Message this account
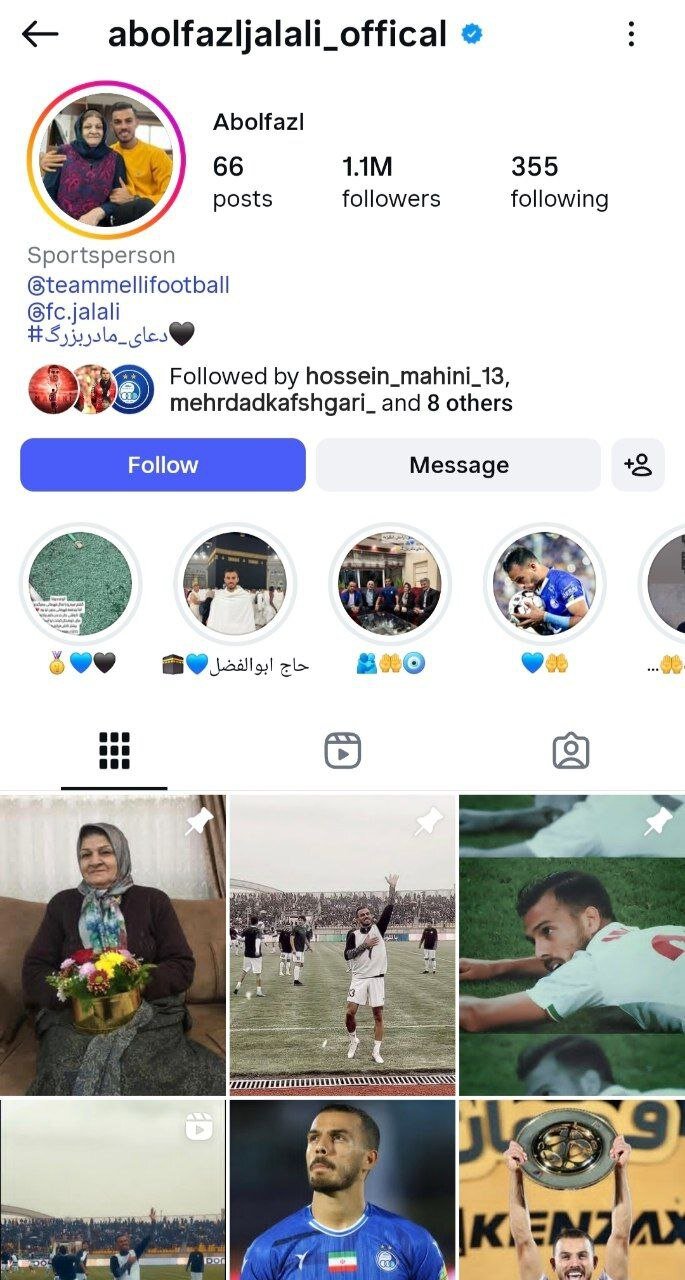This screenshot has height=1280, width=685. coord(459,465)
